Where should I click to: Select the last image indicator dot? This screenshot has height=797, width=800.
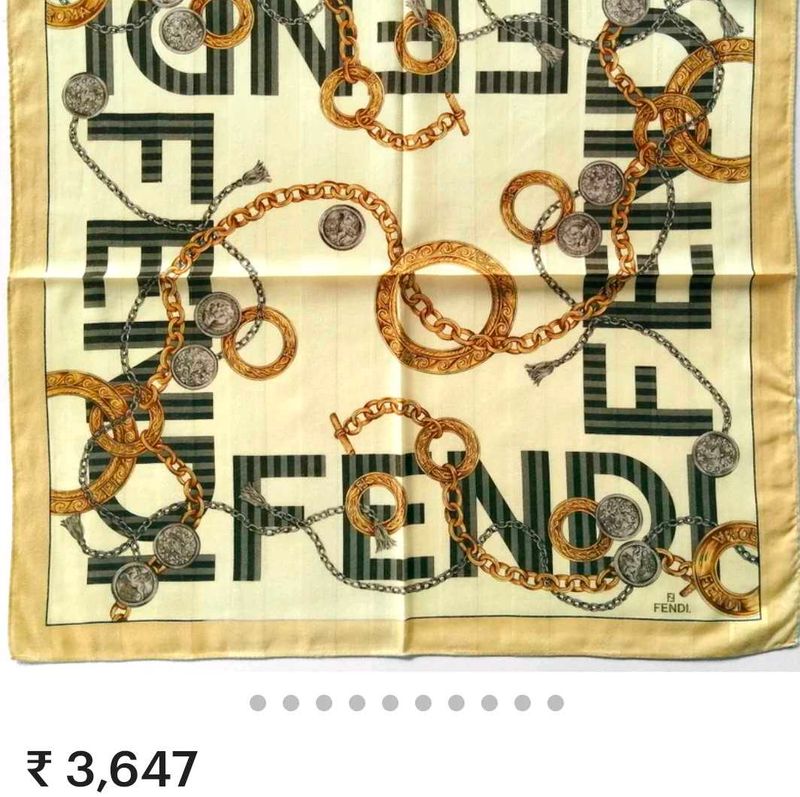pyautogui.click(x=555, y=703)
